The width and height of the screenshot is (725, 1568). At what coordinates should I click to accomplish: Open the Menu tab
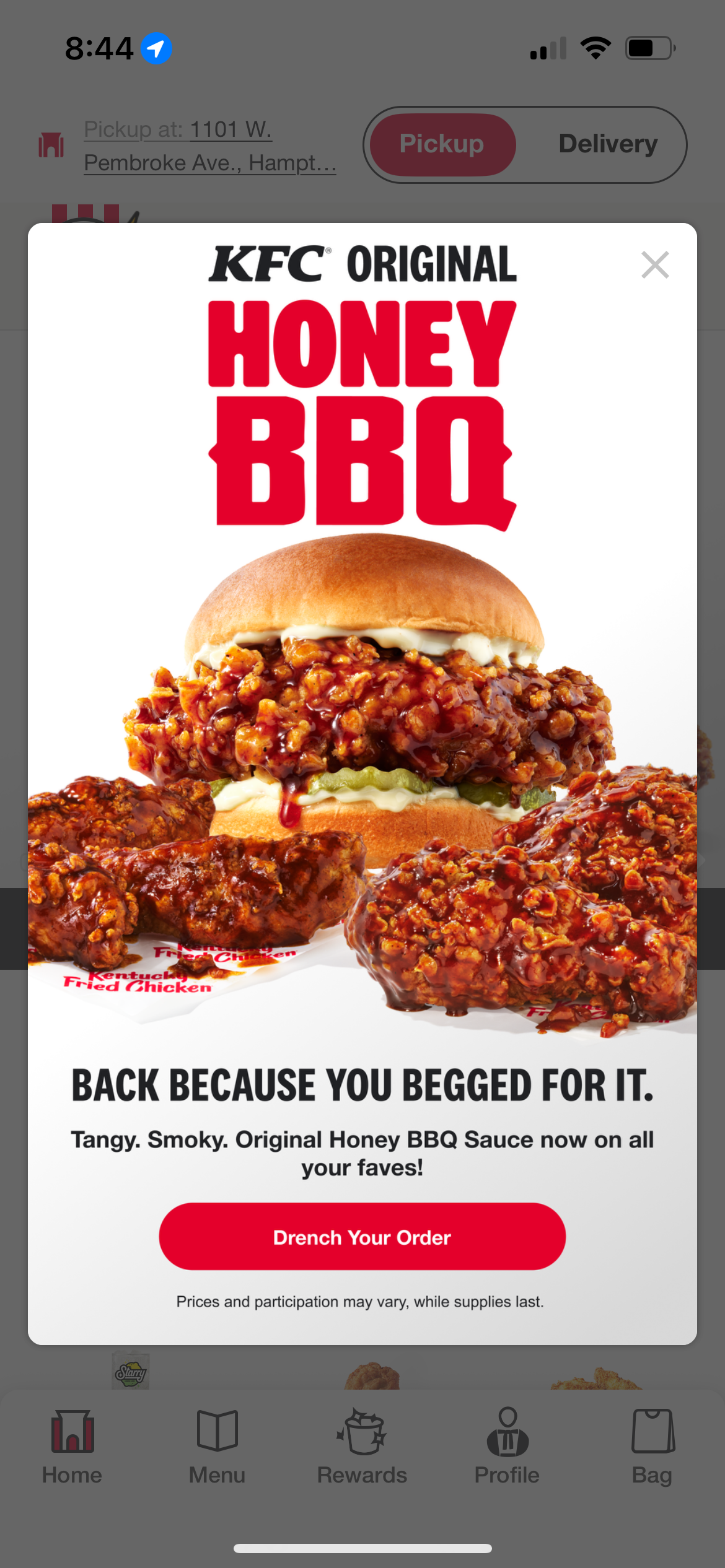(x=217, y=1445)
